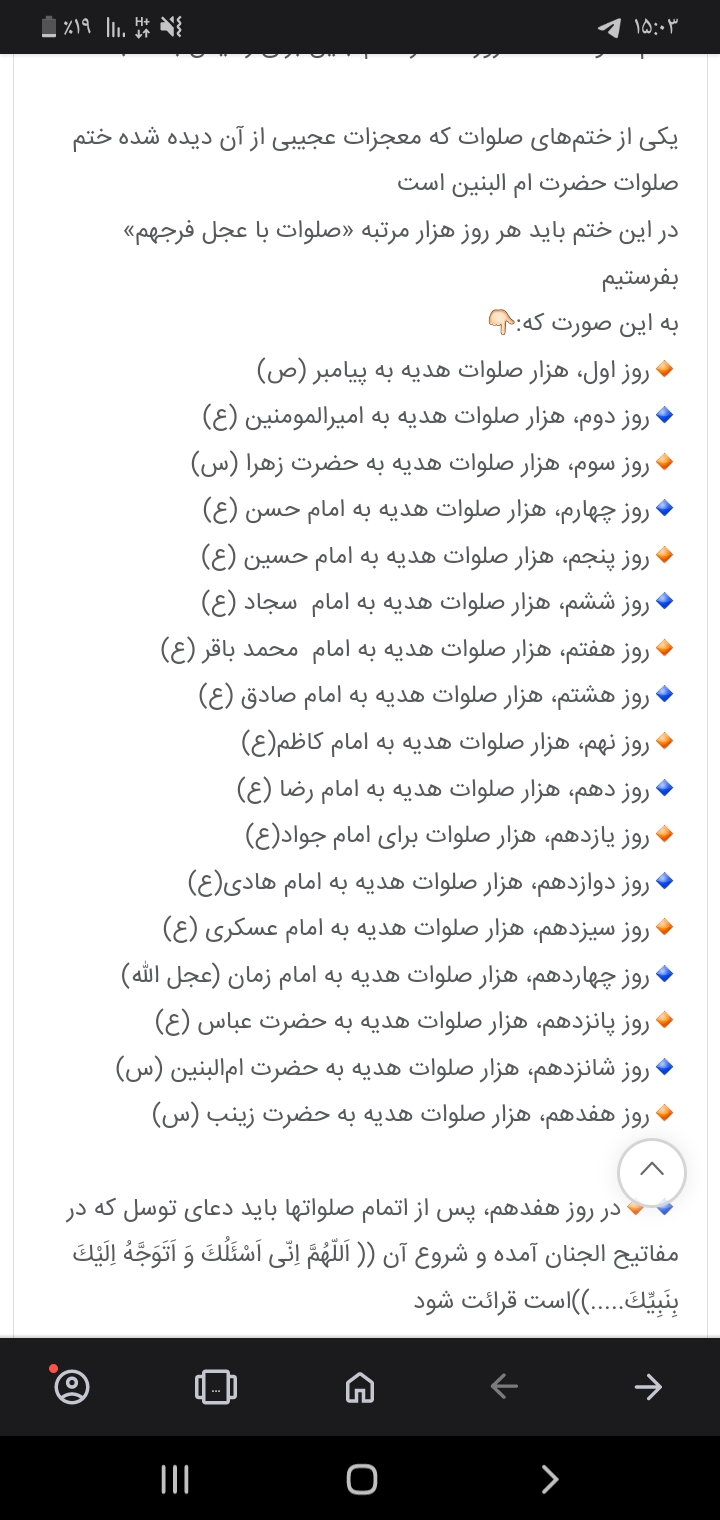This screenshot has height=1520, width=720.
Task: Tap the left-pointing arrow in browser toolbar
Action: 504,1386
